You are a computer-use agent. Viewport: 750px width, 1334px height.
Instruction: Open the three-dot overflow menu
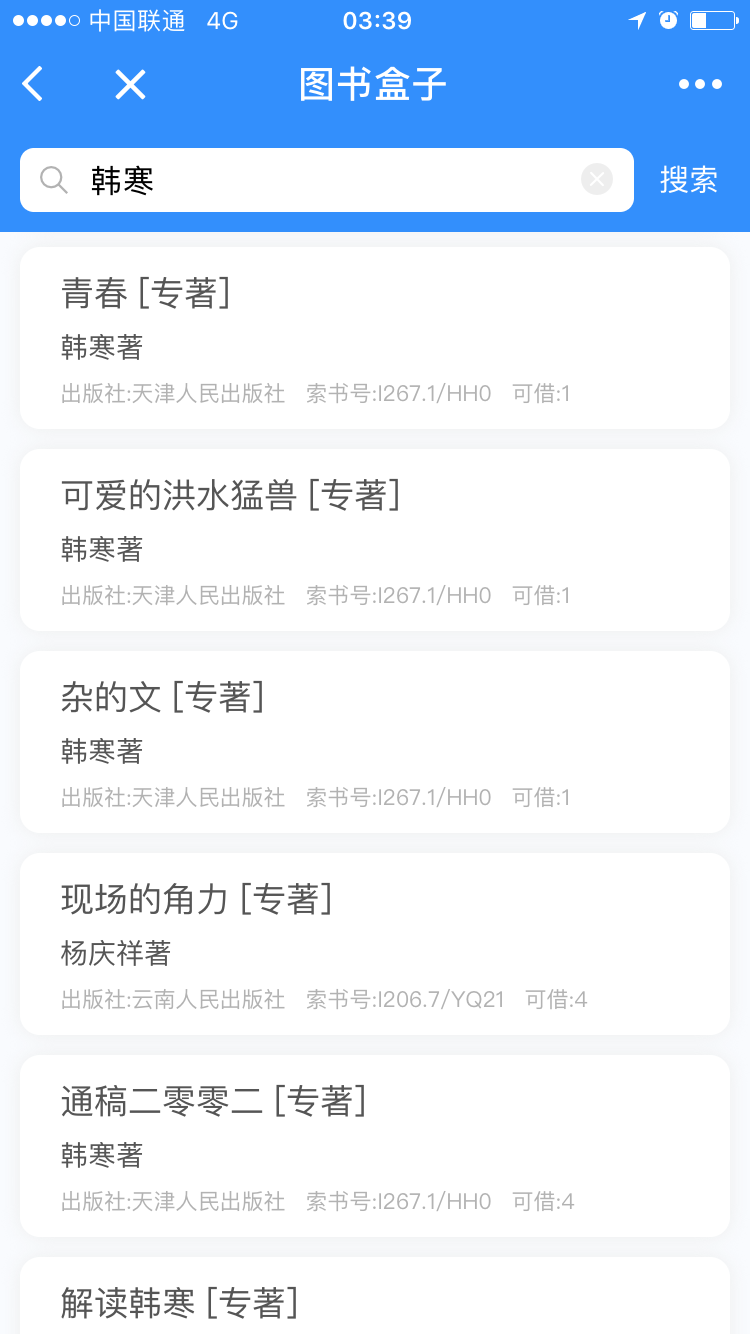[x=700, y=84]
